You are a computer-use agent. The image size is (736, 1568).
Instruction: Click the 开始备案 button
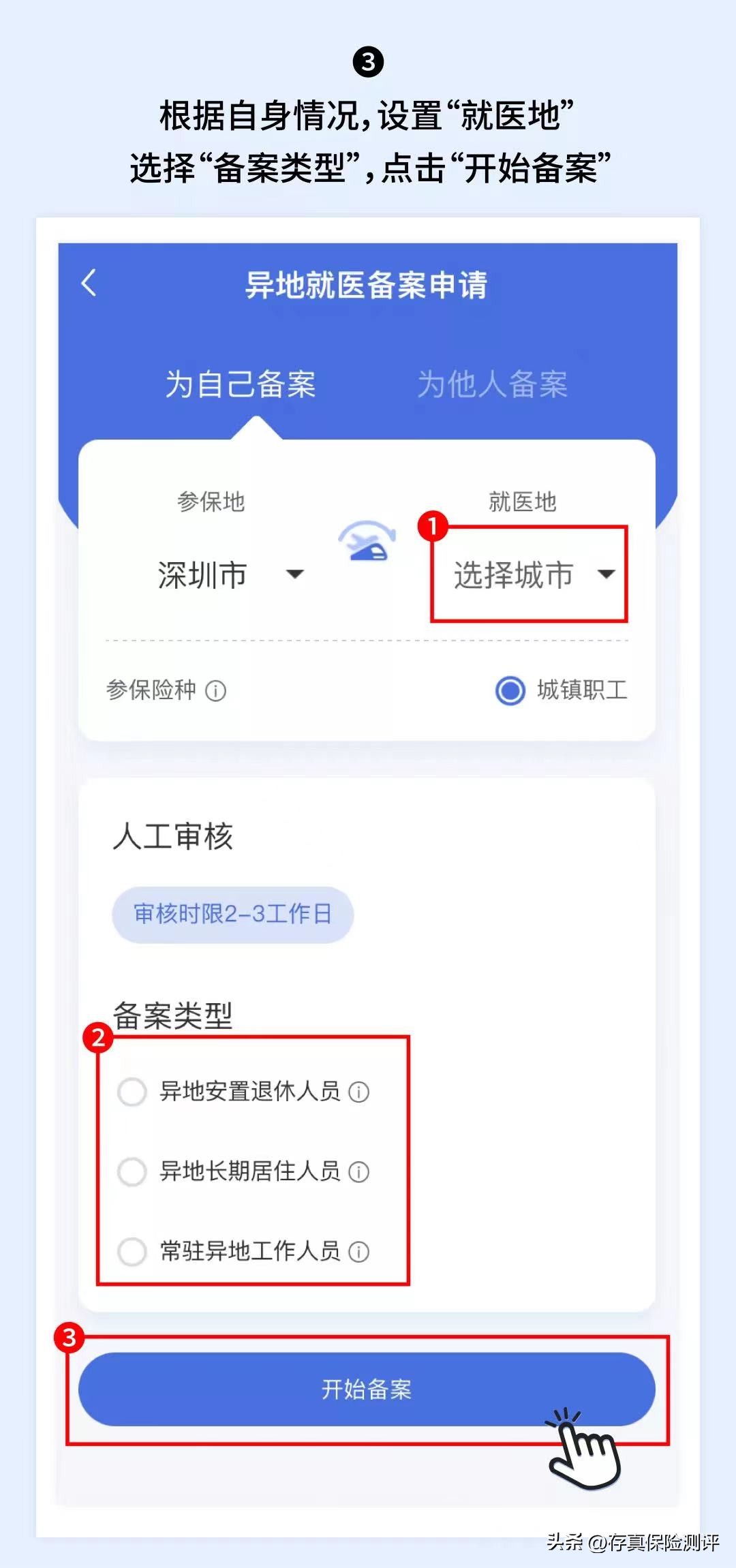tap(368, 1388)
